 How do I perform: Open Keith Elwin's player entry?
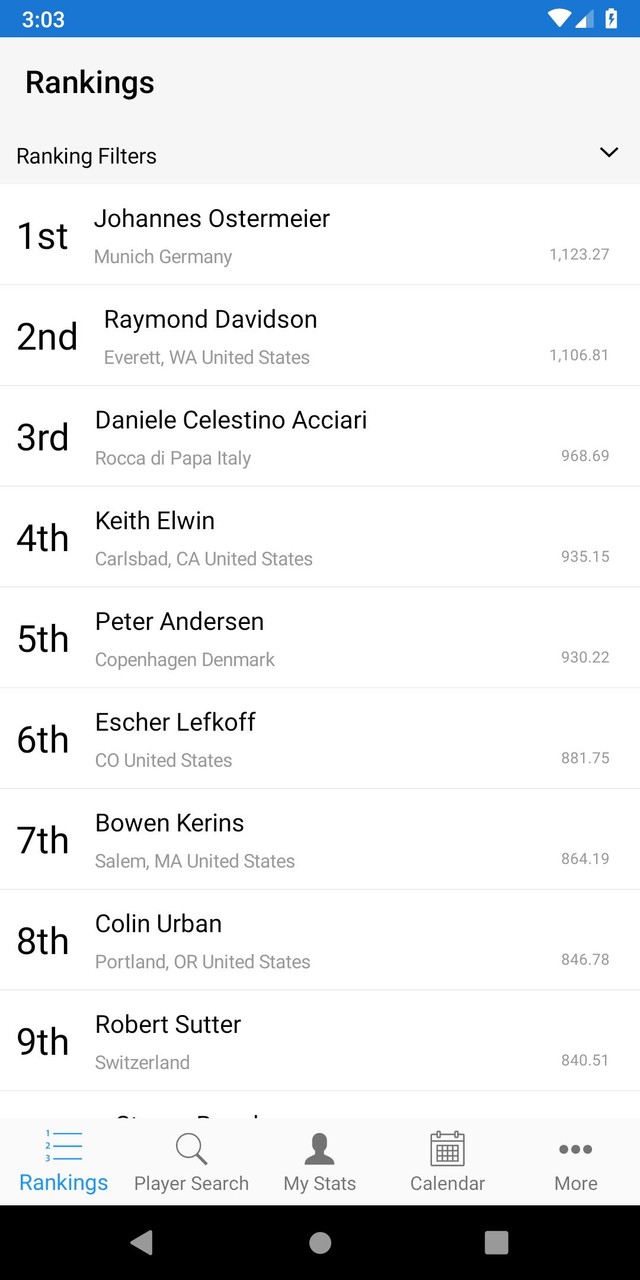pyautogui.click(x=320, y=538)
